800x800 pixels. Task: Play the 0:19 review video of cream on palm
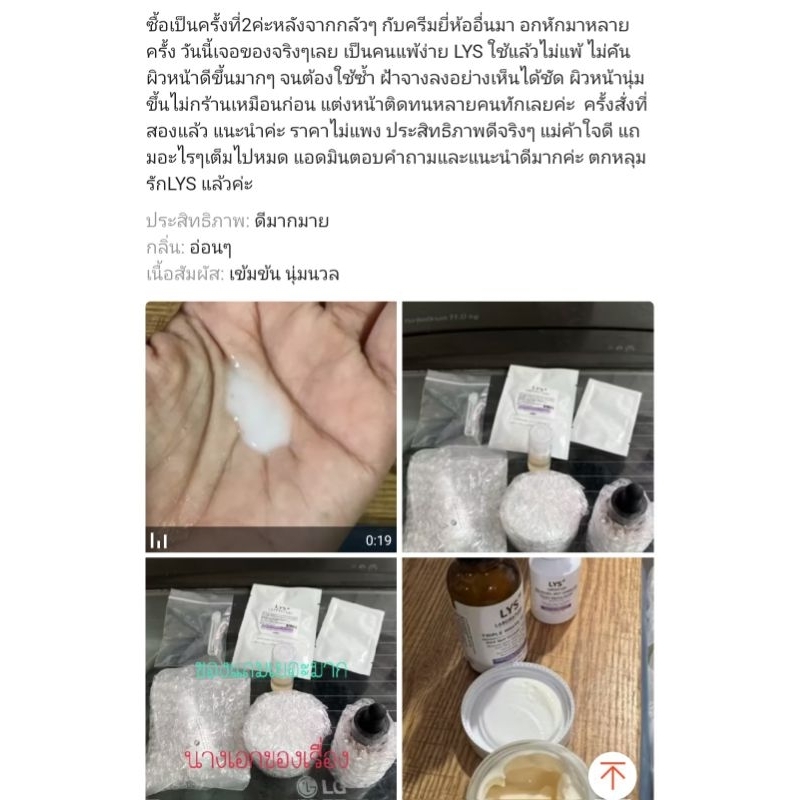pos(271,427)
